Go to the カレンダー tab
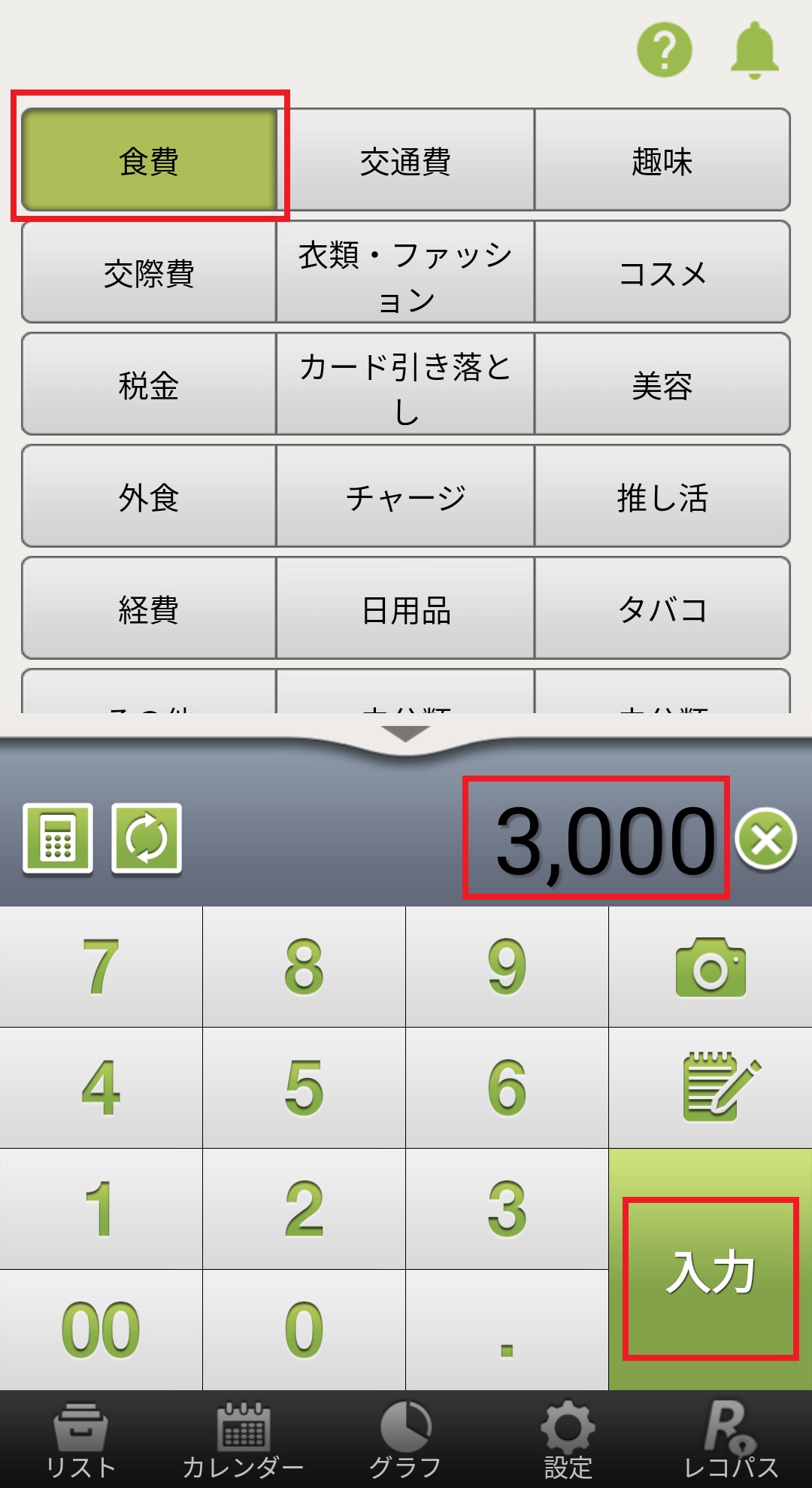 (243, 1440)
